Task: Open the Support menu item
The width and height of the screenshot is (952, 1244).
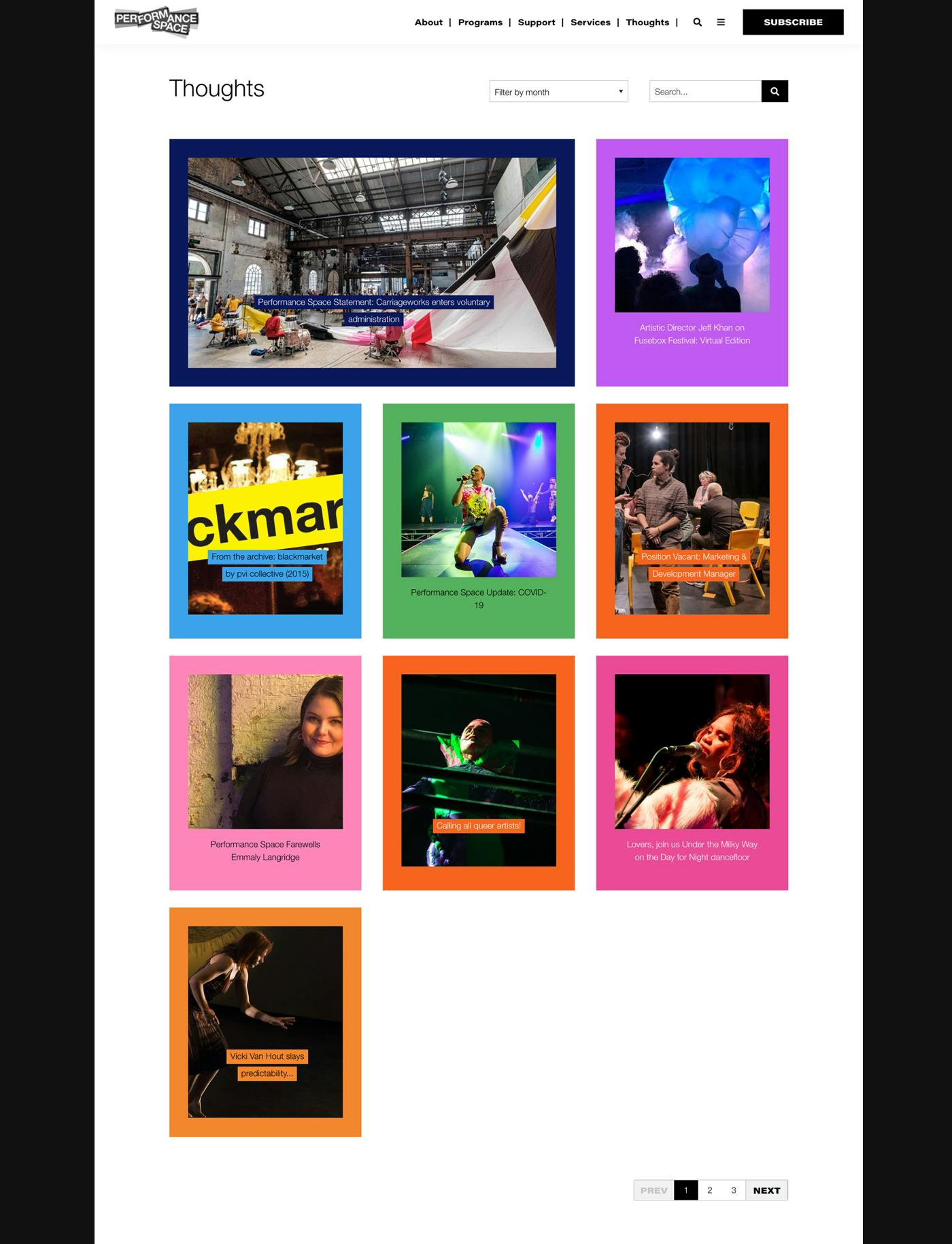Action: 537,22
